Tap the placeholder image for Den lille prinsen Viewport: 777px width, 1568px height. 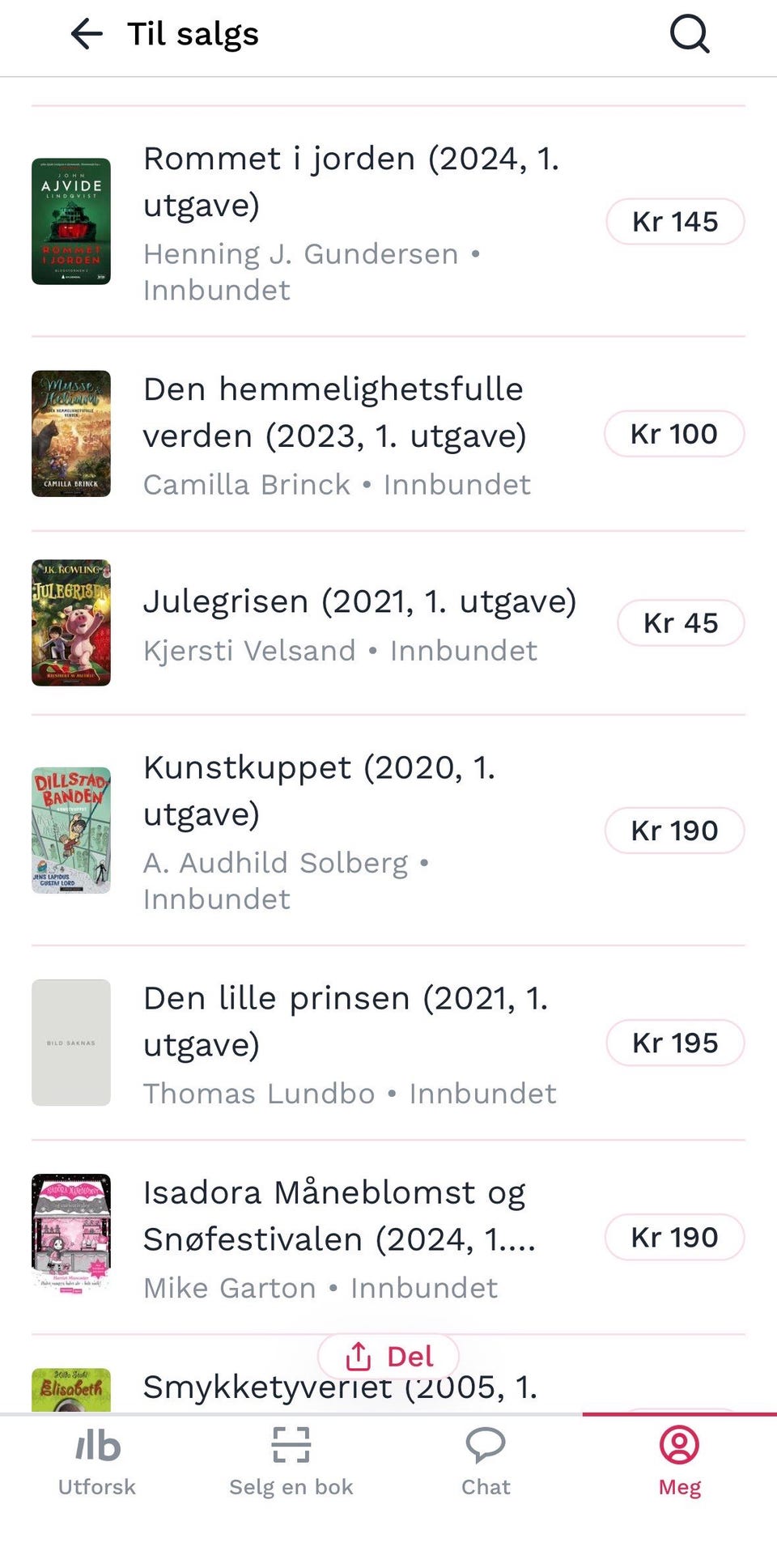pyautogui.click(x=70, y=1043)
